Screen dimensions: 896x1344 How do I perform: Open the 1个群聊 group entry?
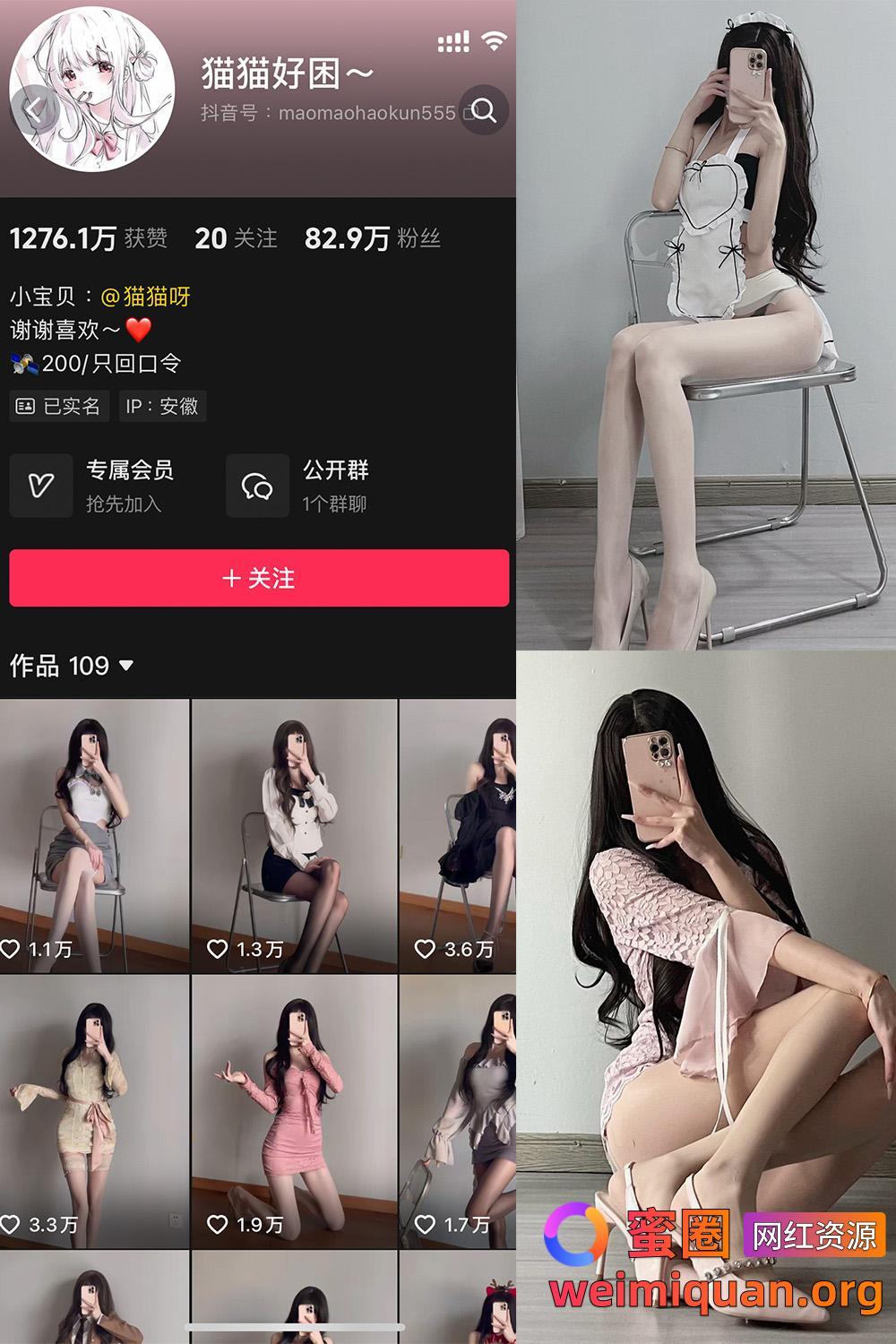[x=334, y=503]
